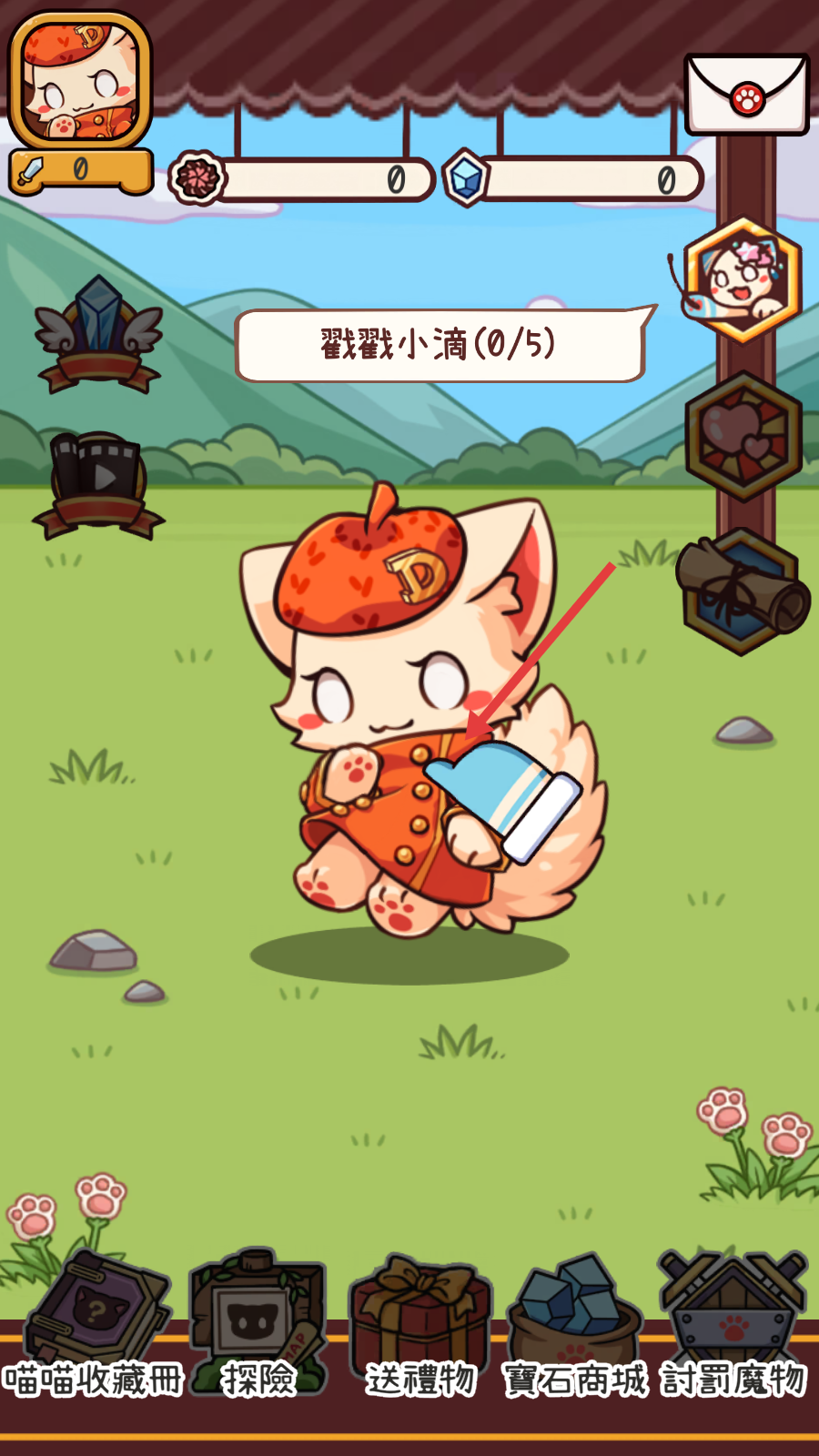Open the video film reel icon
819x1456 pixels.
point(98,482)
